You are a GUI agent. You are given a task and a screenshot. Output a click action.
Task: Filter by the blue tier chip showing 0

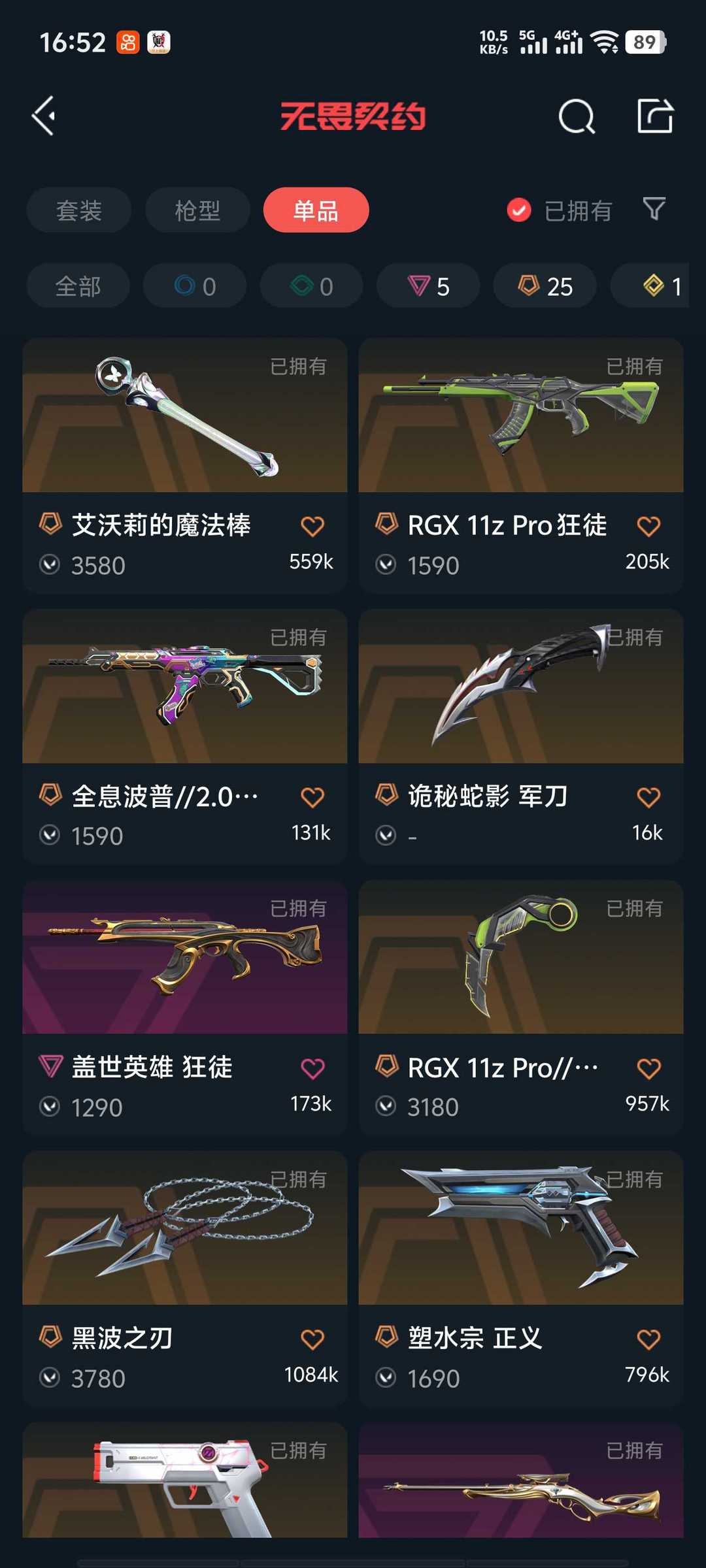click(x=195, y=286)
